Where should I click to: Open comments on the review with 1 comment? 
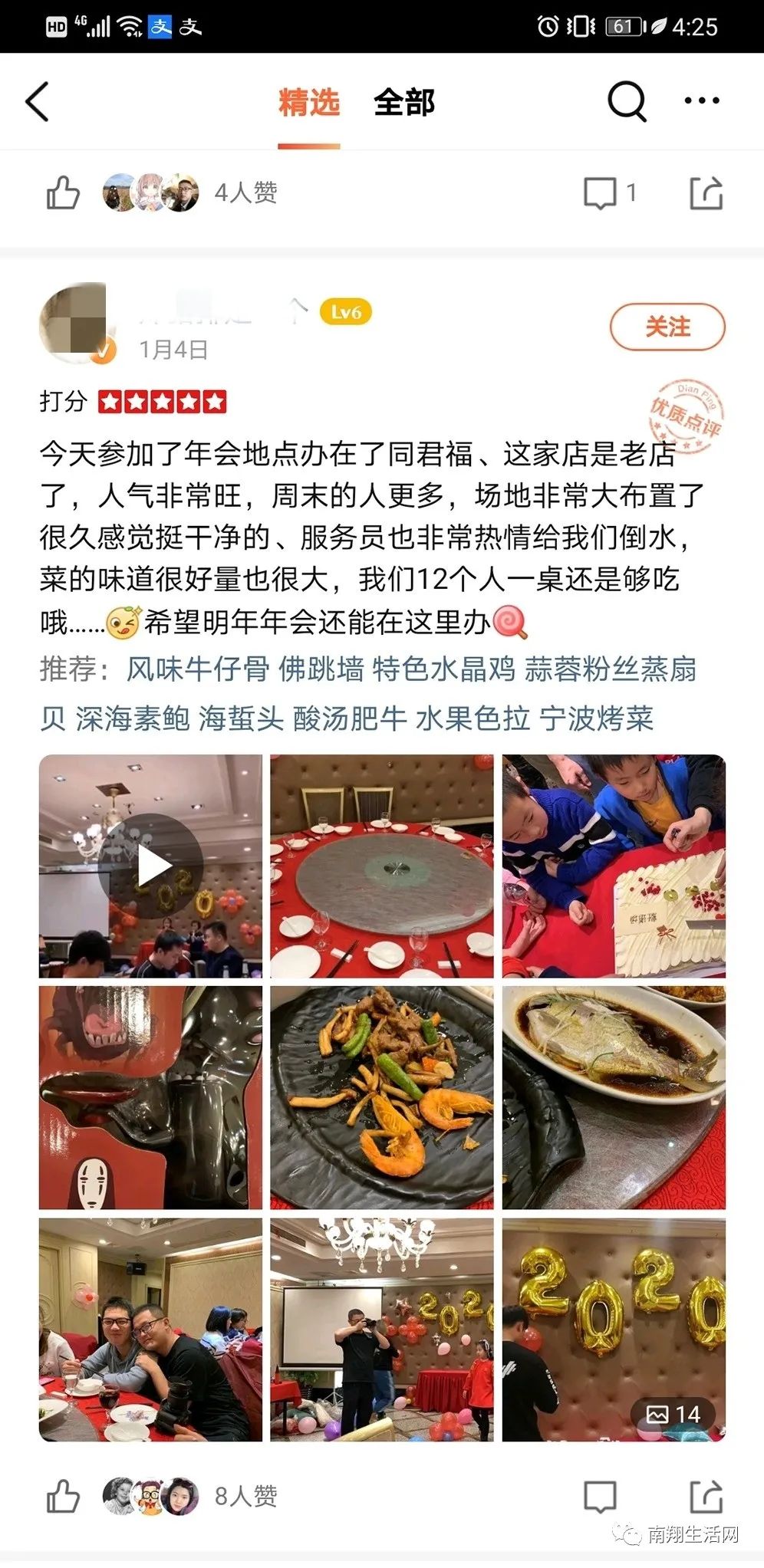coord(601,192)
